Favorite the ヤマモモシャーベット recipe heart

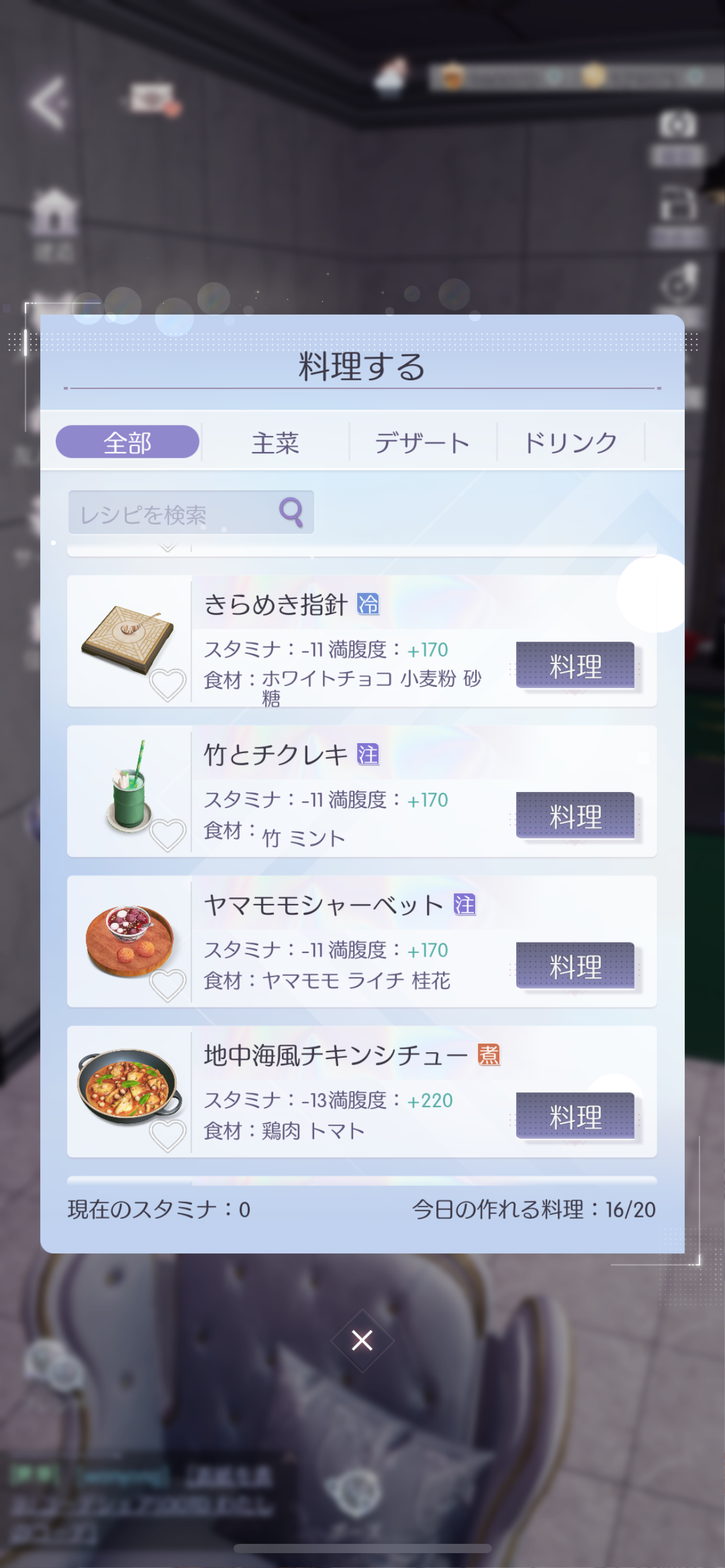point(167,985)
